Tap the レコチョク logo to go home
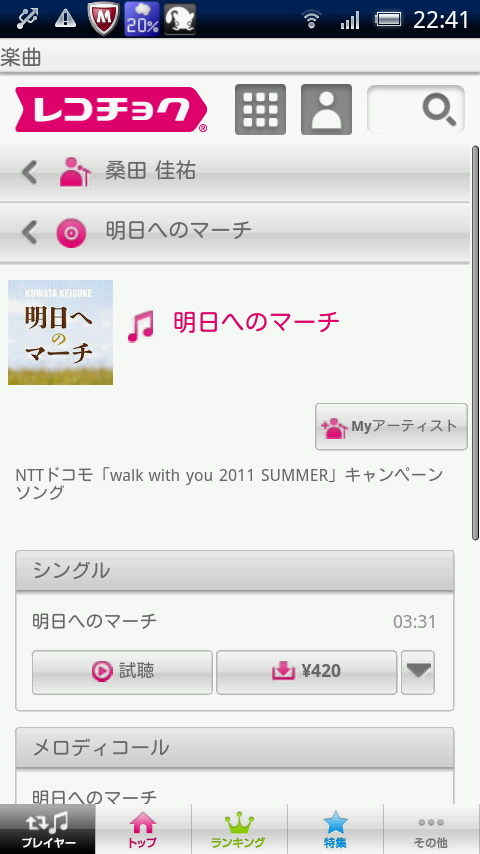 pos(111,109)
